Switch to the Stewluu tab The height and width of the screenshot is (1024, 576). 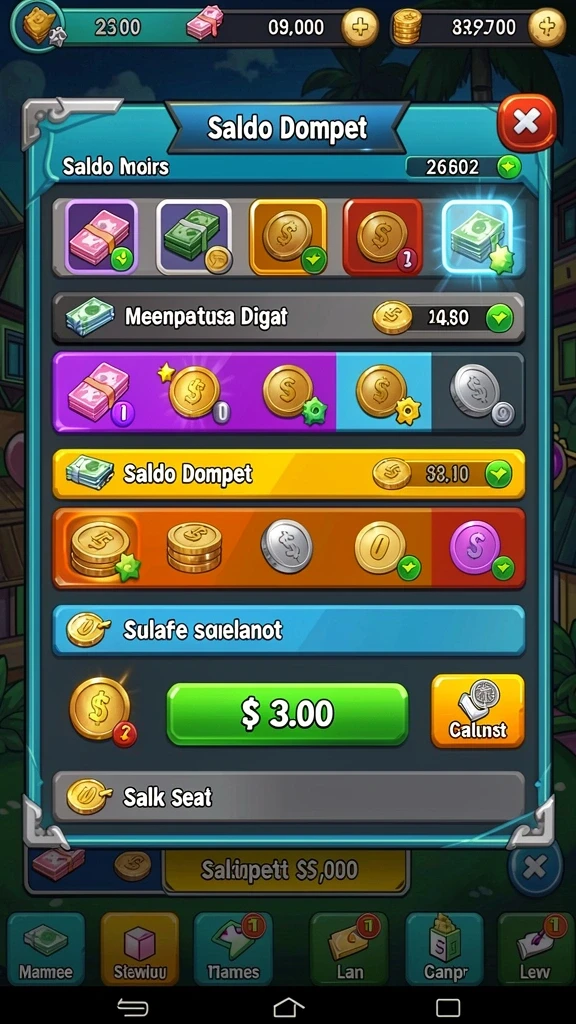coord(140,948)
